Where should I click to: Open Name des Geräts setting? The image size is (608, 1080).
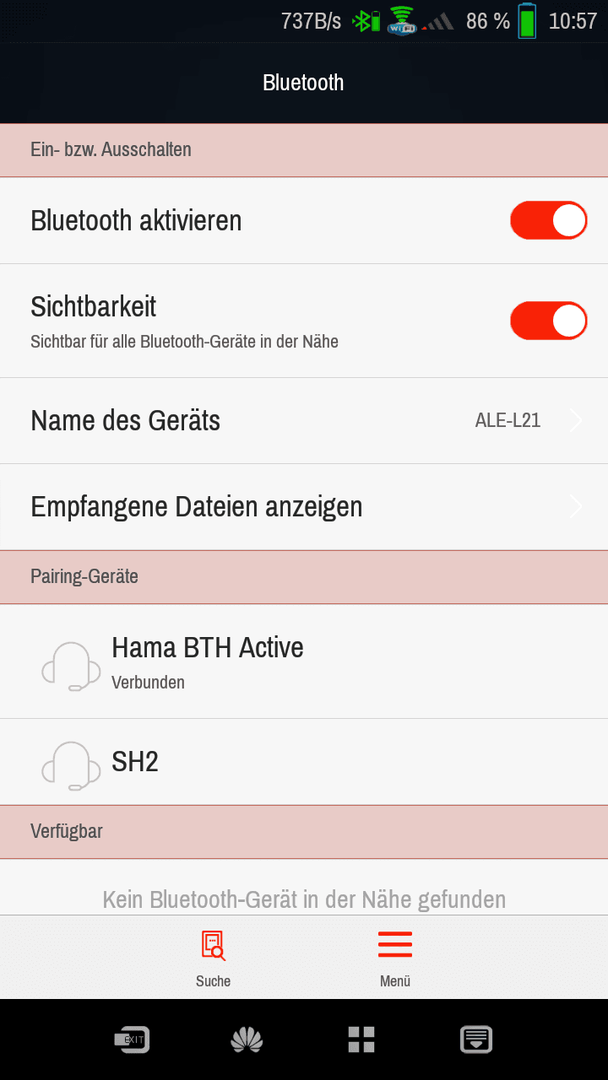[x=304, y=420]
